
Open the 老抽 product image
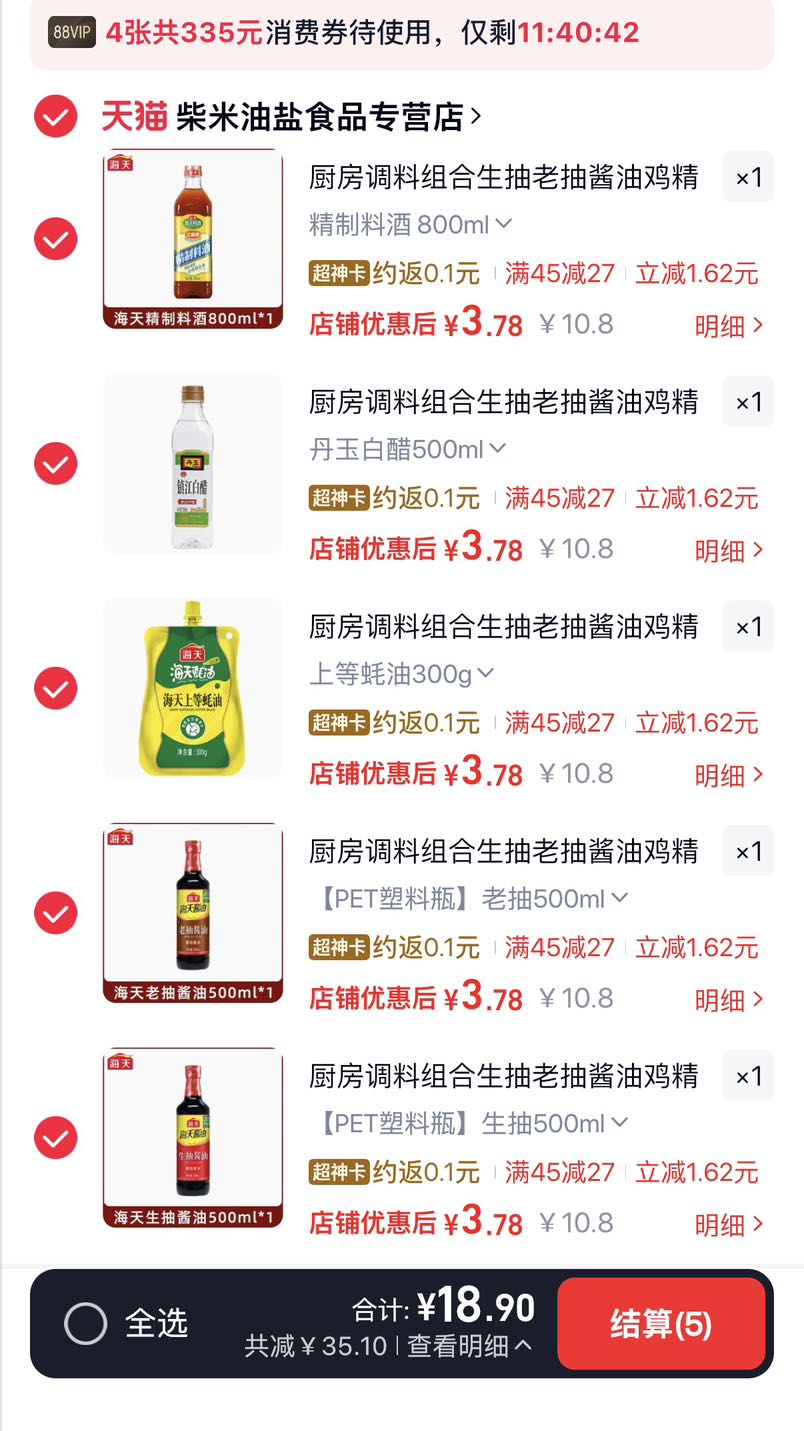coord(193,913)
